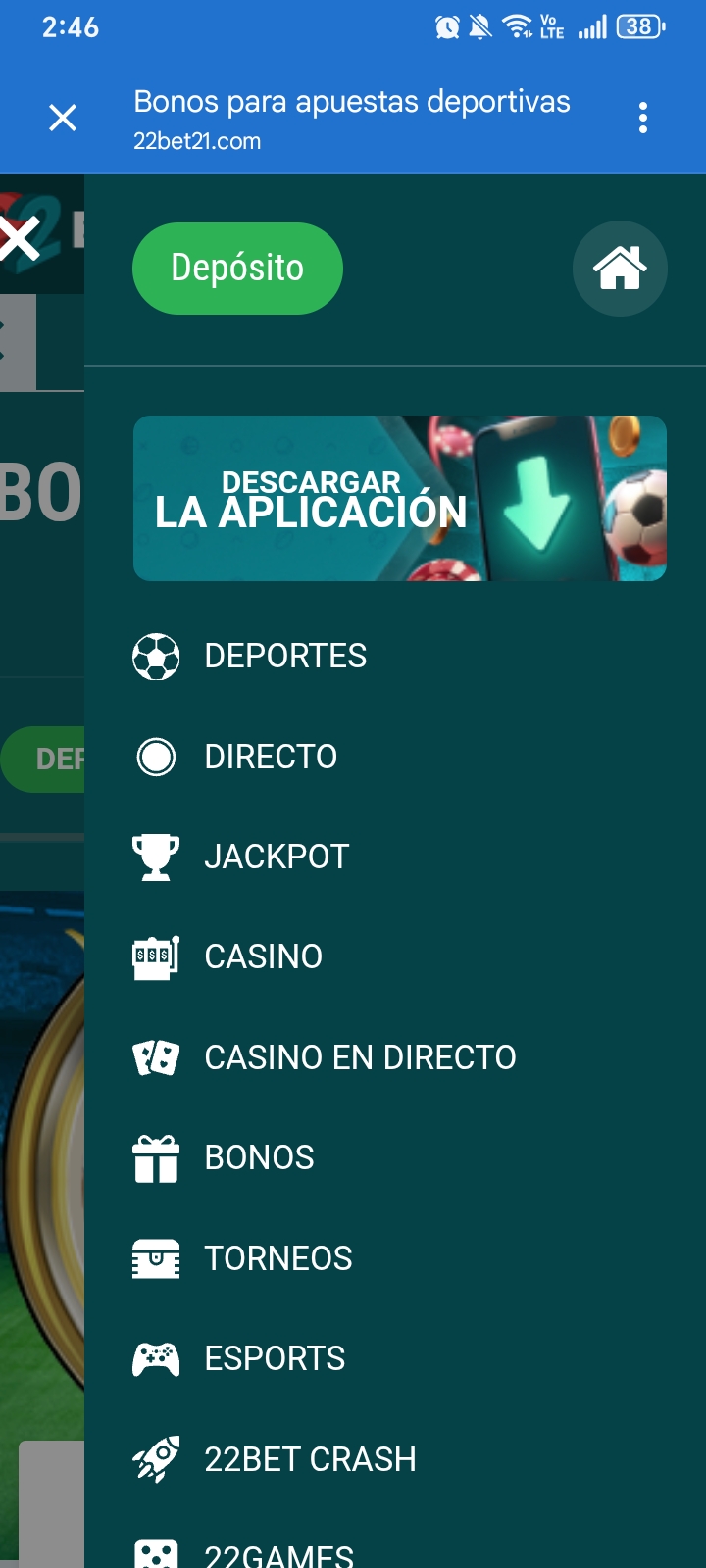Open the JACKPOT trophy icon

[x=155, y=857]
